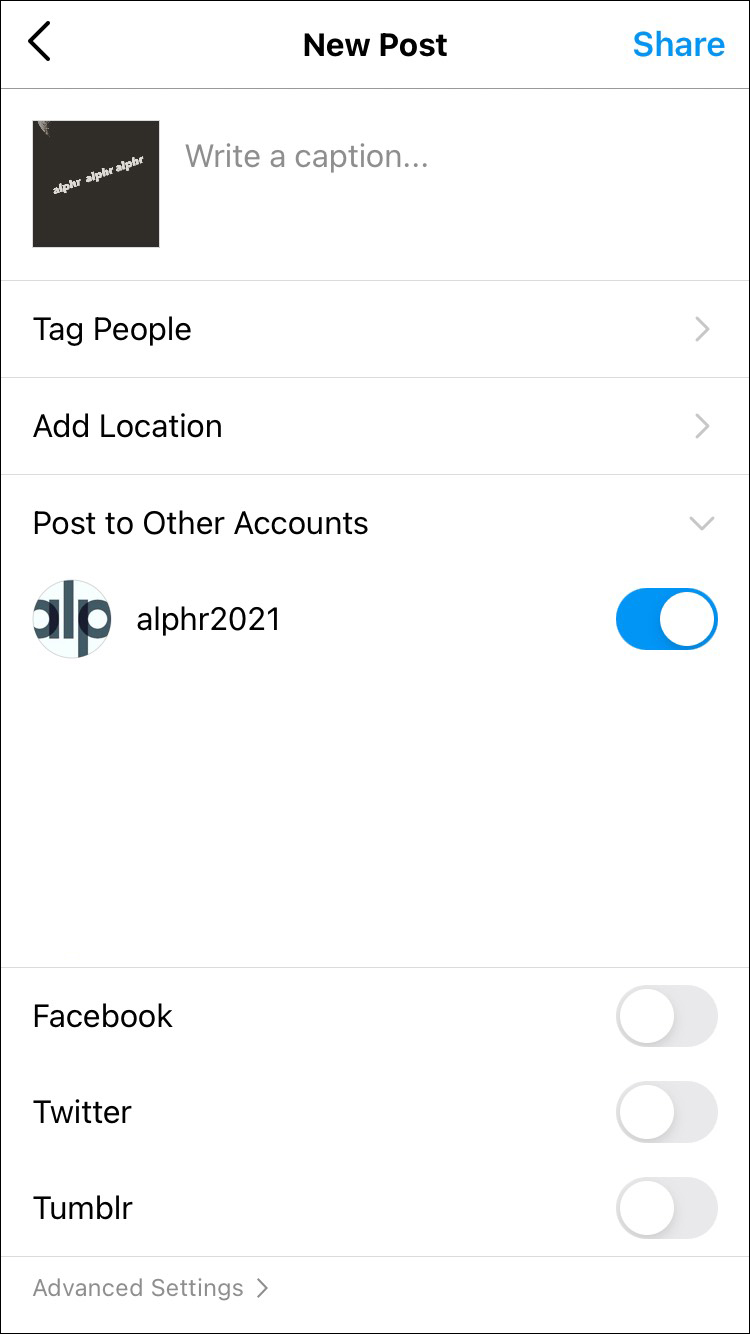
Task: Open Advanced Settings
Action: click(150, 1288)
